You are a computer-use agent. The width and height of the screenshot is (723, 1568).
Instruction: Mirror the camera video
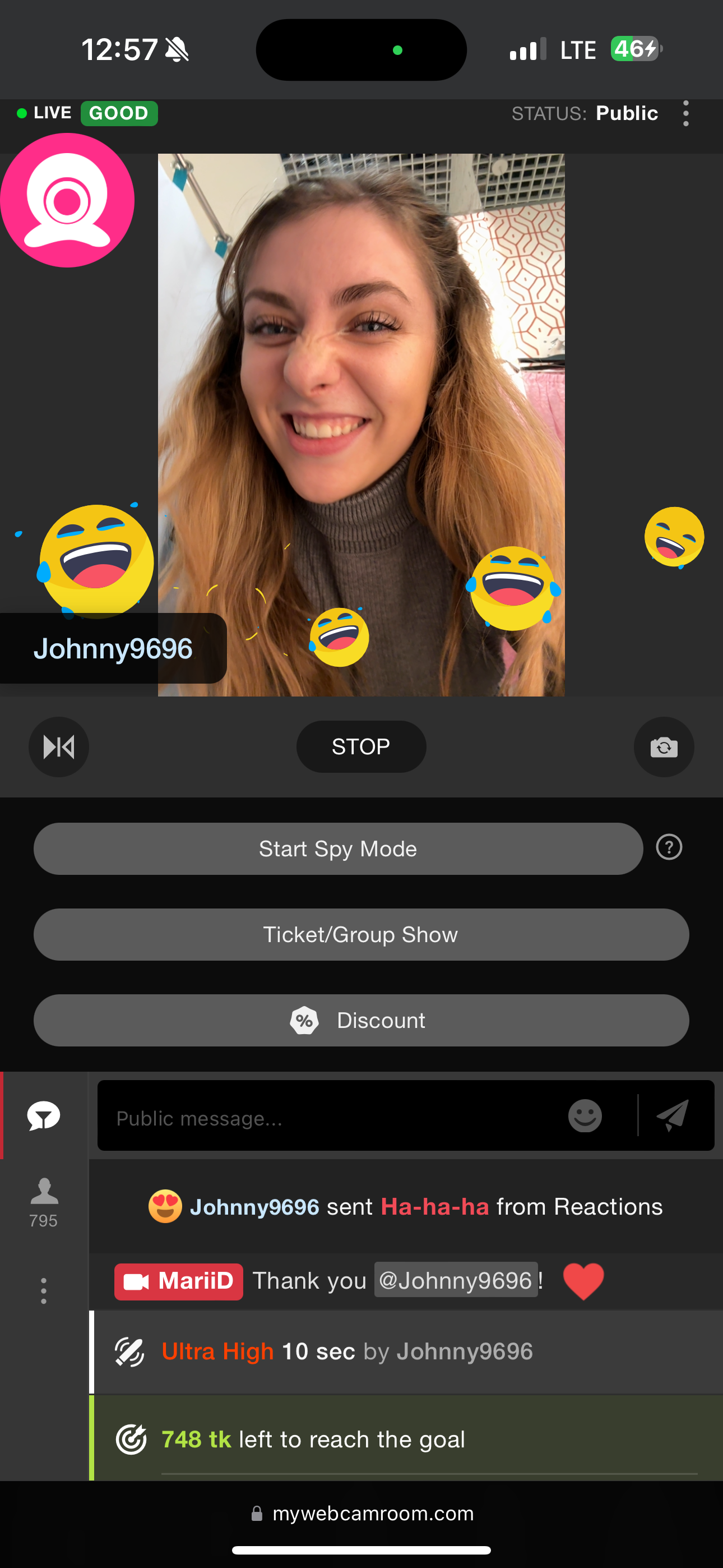tap(59, 747)
